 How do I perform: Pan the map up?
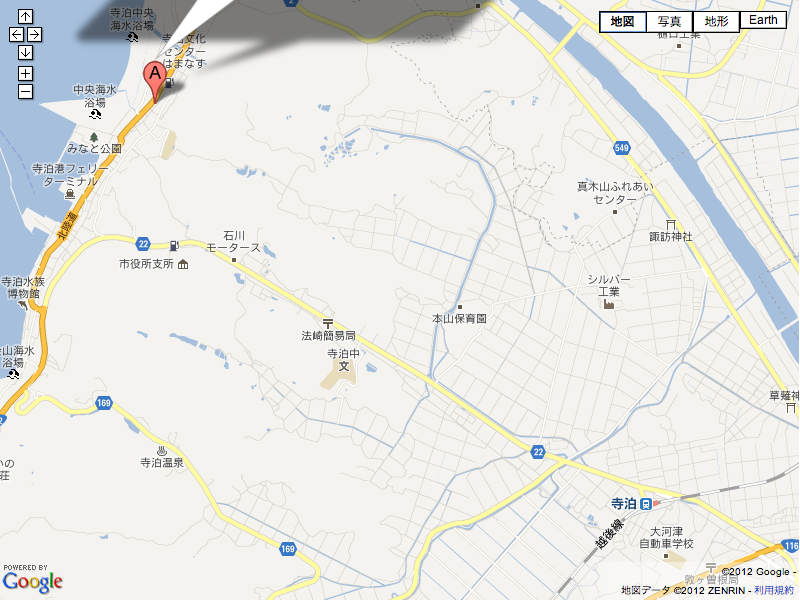26,17
